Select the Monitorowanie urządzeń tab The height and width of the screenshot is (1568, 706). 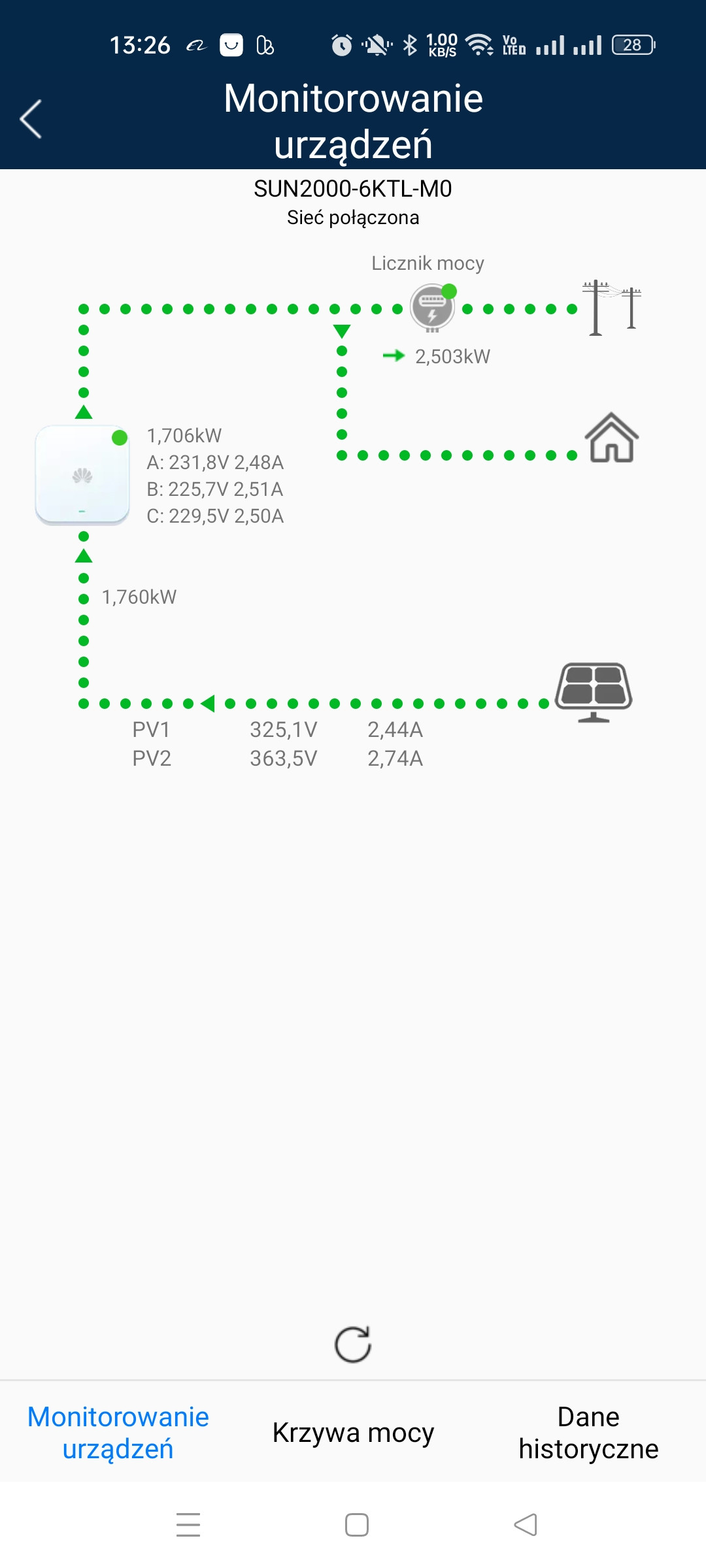118,1432
